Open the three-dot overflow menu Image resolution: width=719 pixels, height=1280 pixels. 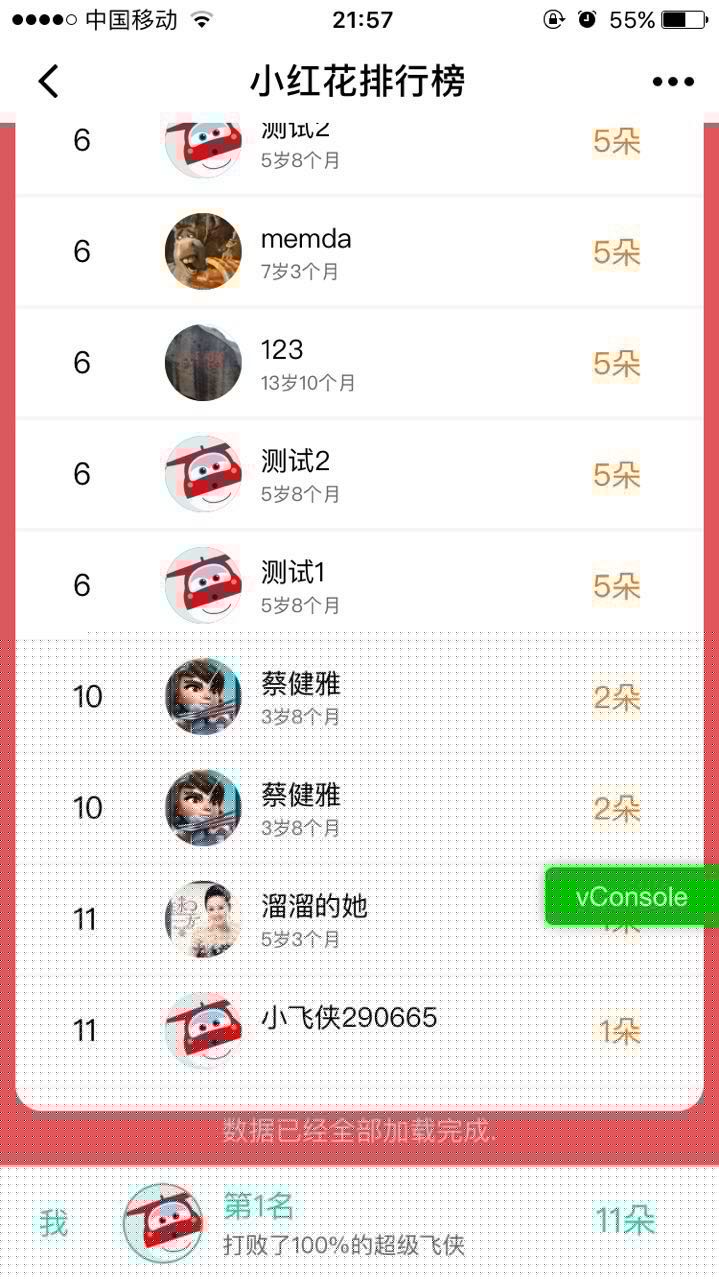[672, 82]
